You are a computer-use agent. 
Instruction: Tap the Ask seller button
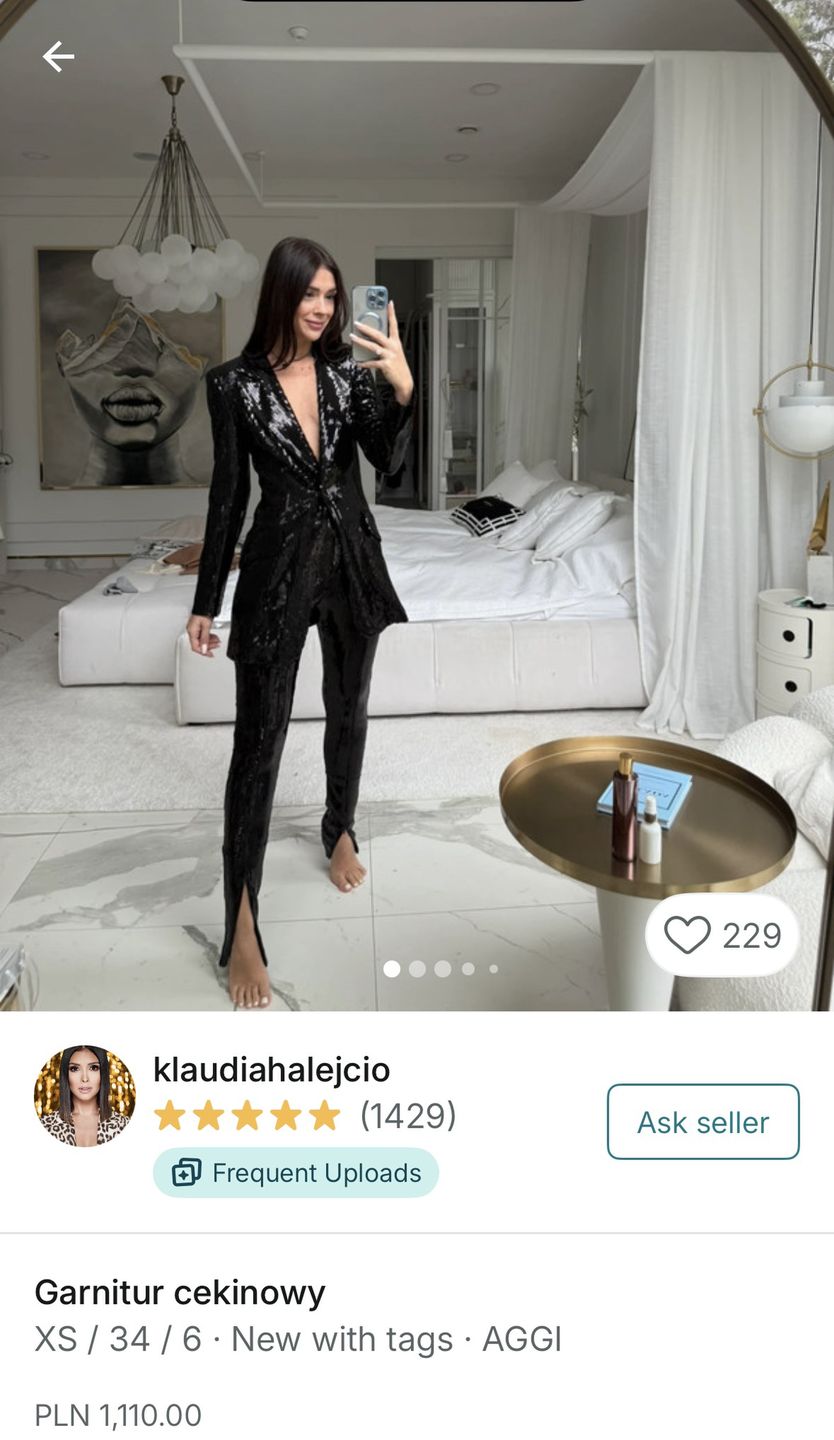703,1121
